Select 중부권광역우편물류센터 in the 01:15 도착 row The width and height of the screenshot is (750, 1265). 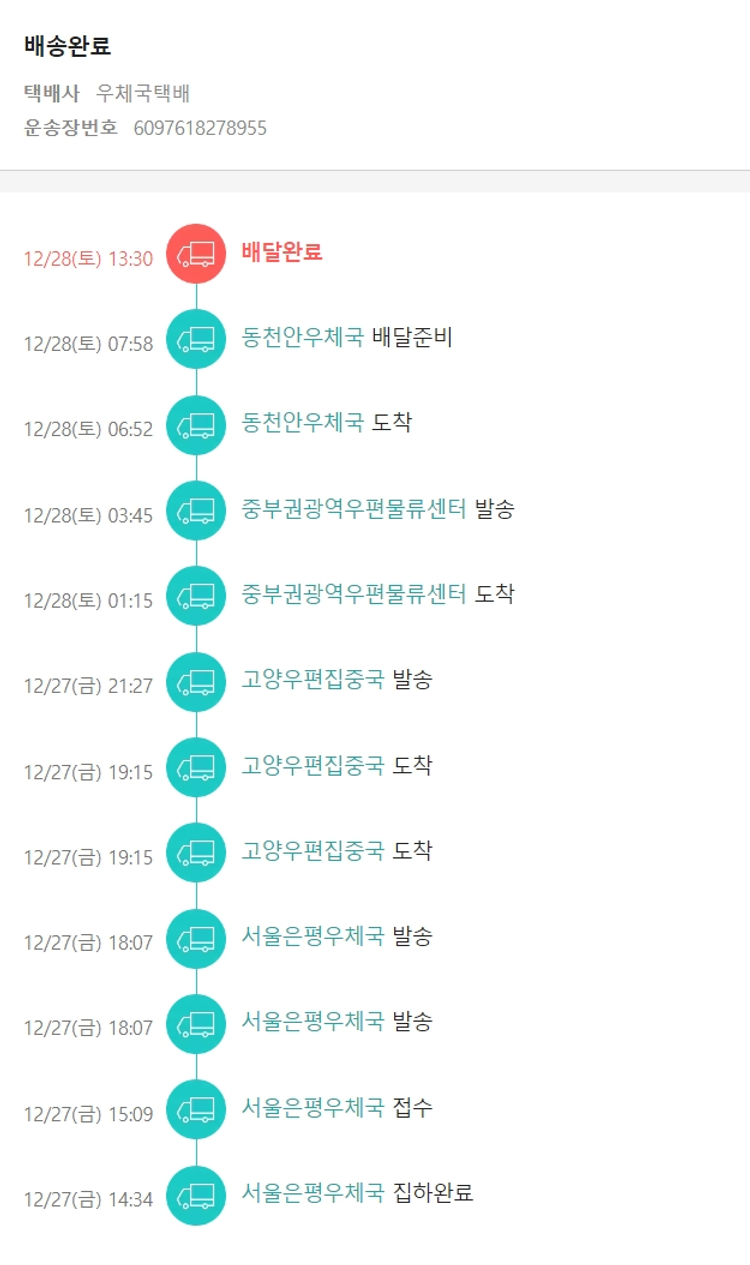(354, 594)
